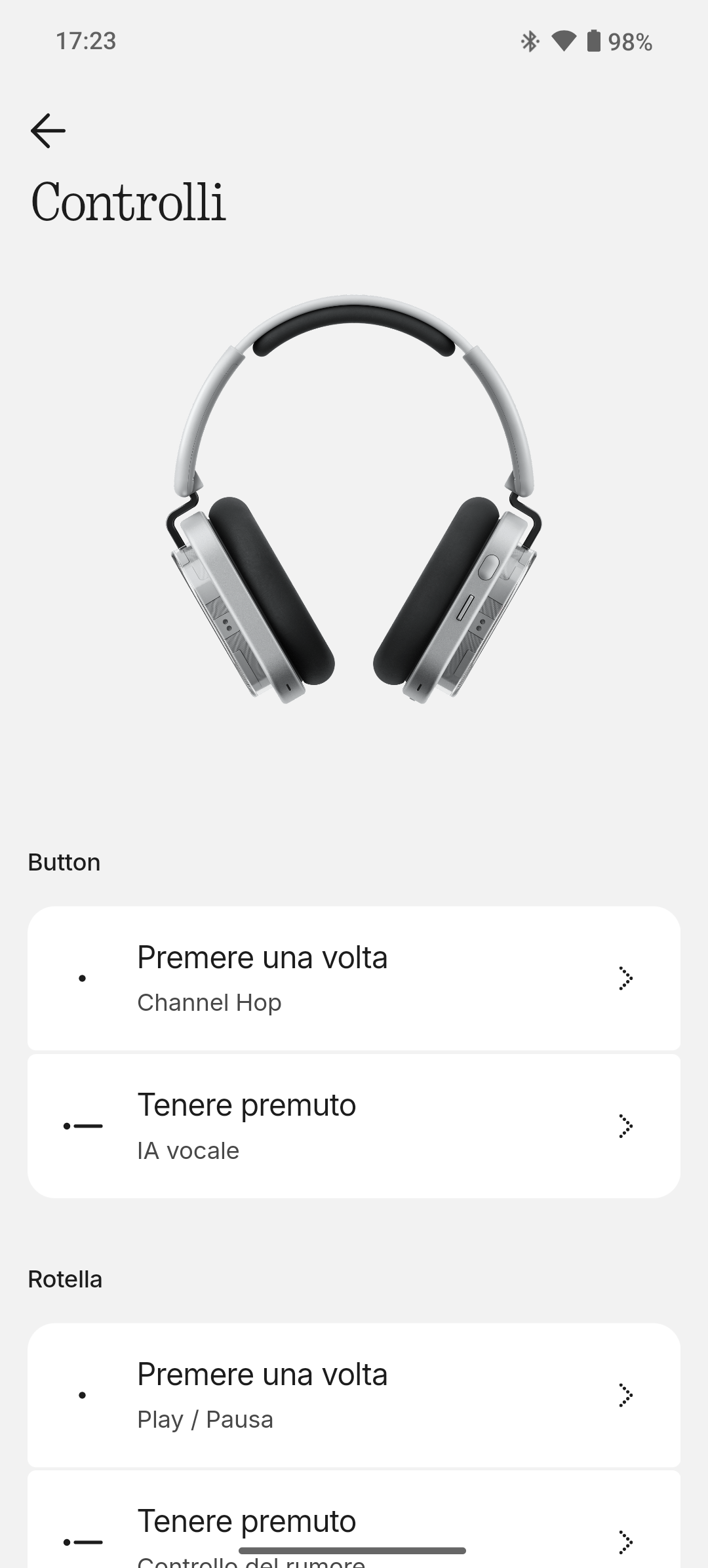Go back from the Controlli screen
708x1568 pixels.
click(48, 130)
